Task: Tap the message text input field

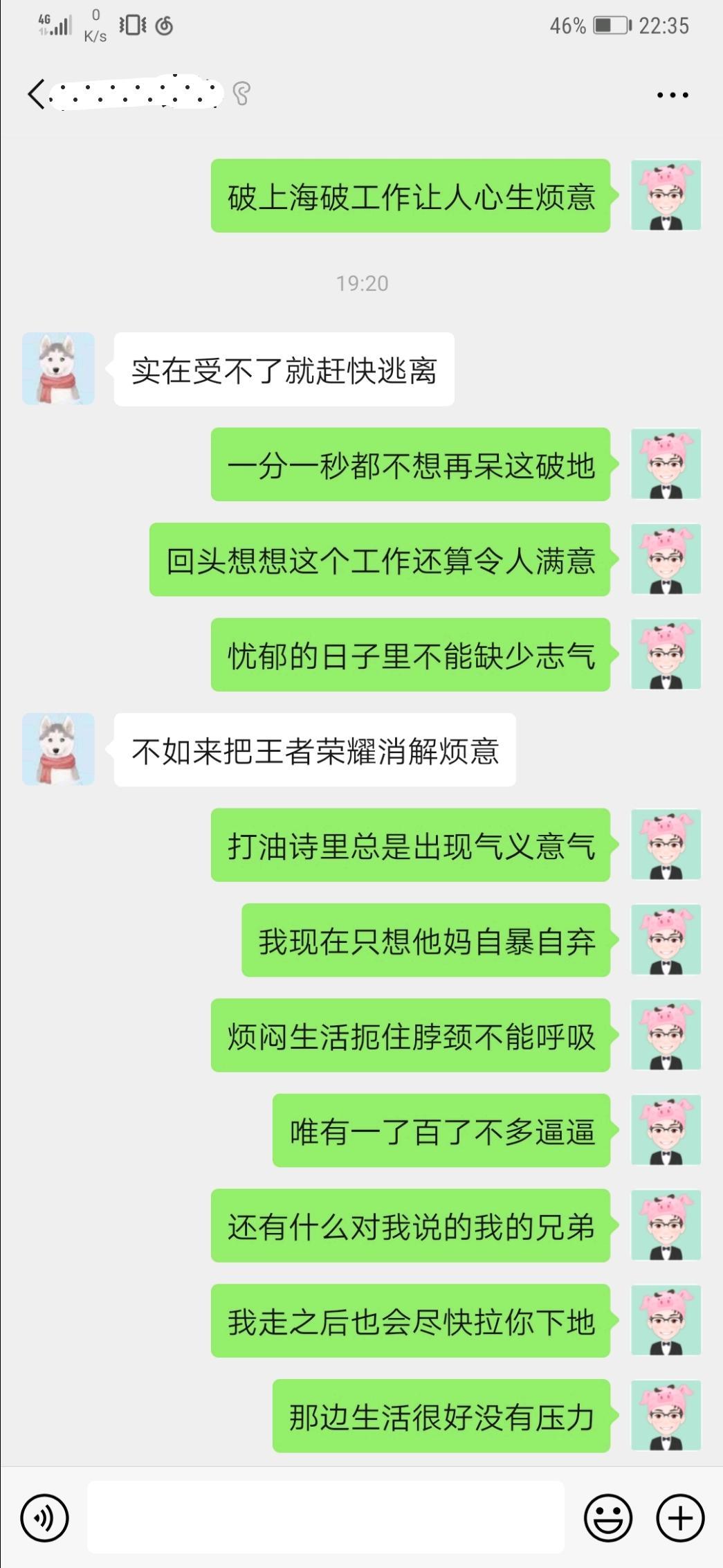Action: coord(326,1517)
